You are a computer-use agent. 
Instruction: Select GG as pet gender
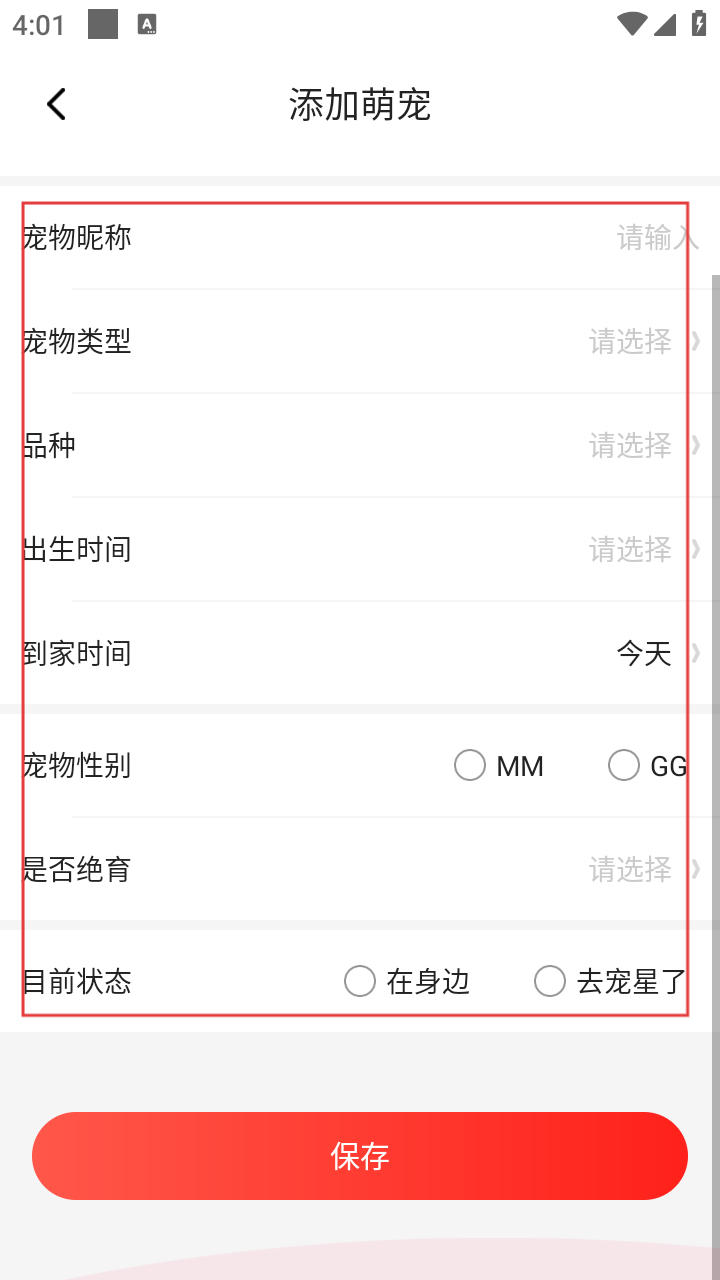click(x=648, y=766)
